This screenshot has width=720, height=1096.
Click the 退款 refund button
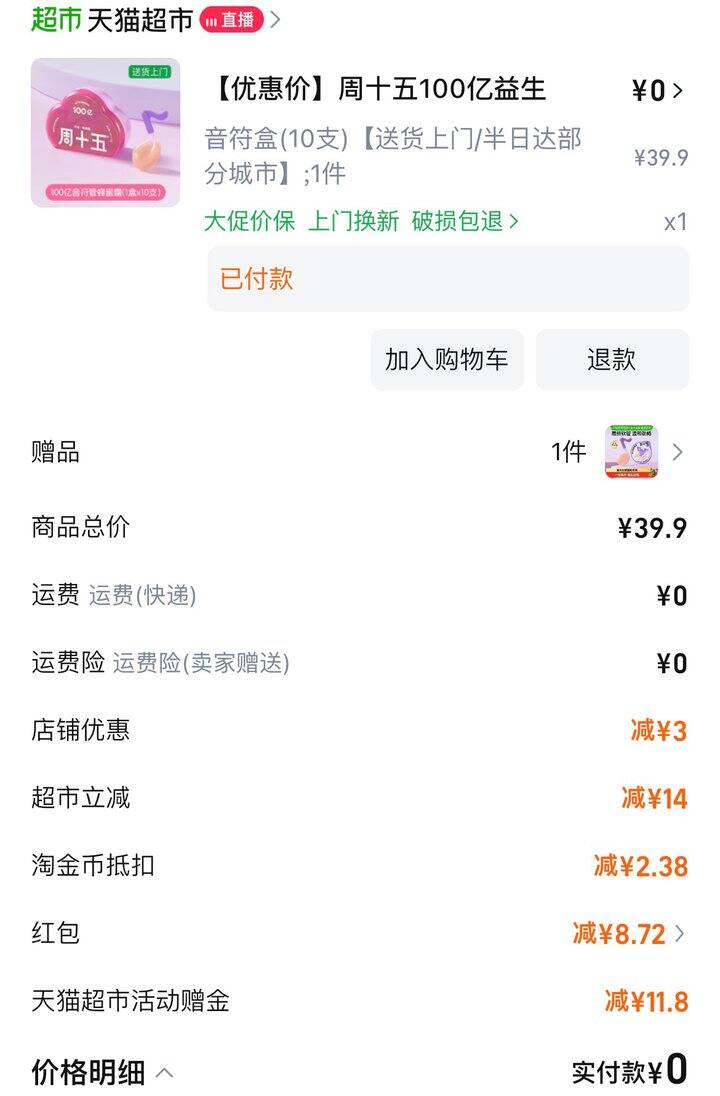point(613,359)
